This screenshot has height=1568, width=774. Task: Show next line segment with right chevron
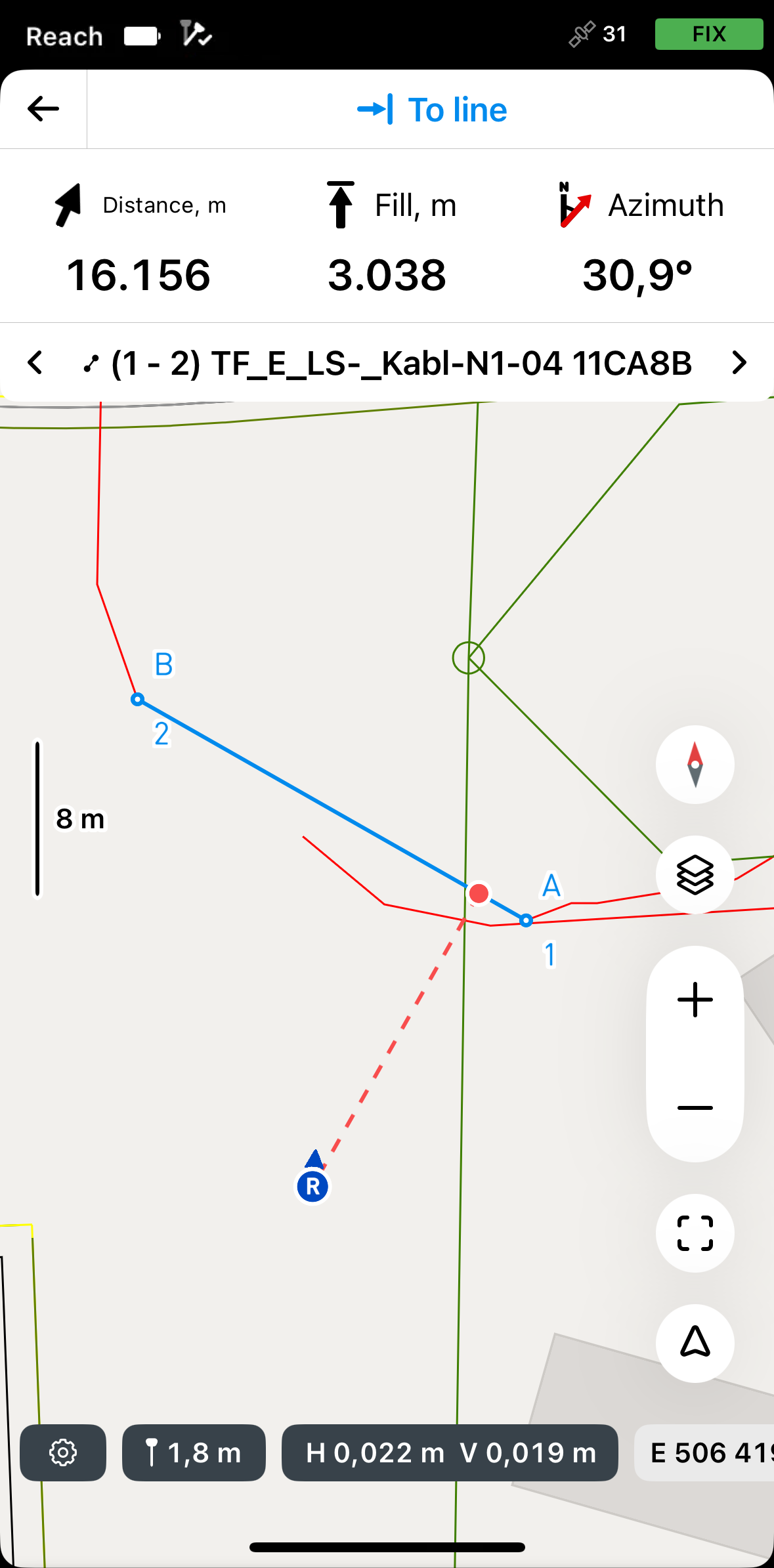[x=739, y=362]
